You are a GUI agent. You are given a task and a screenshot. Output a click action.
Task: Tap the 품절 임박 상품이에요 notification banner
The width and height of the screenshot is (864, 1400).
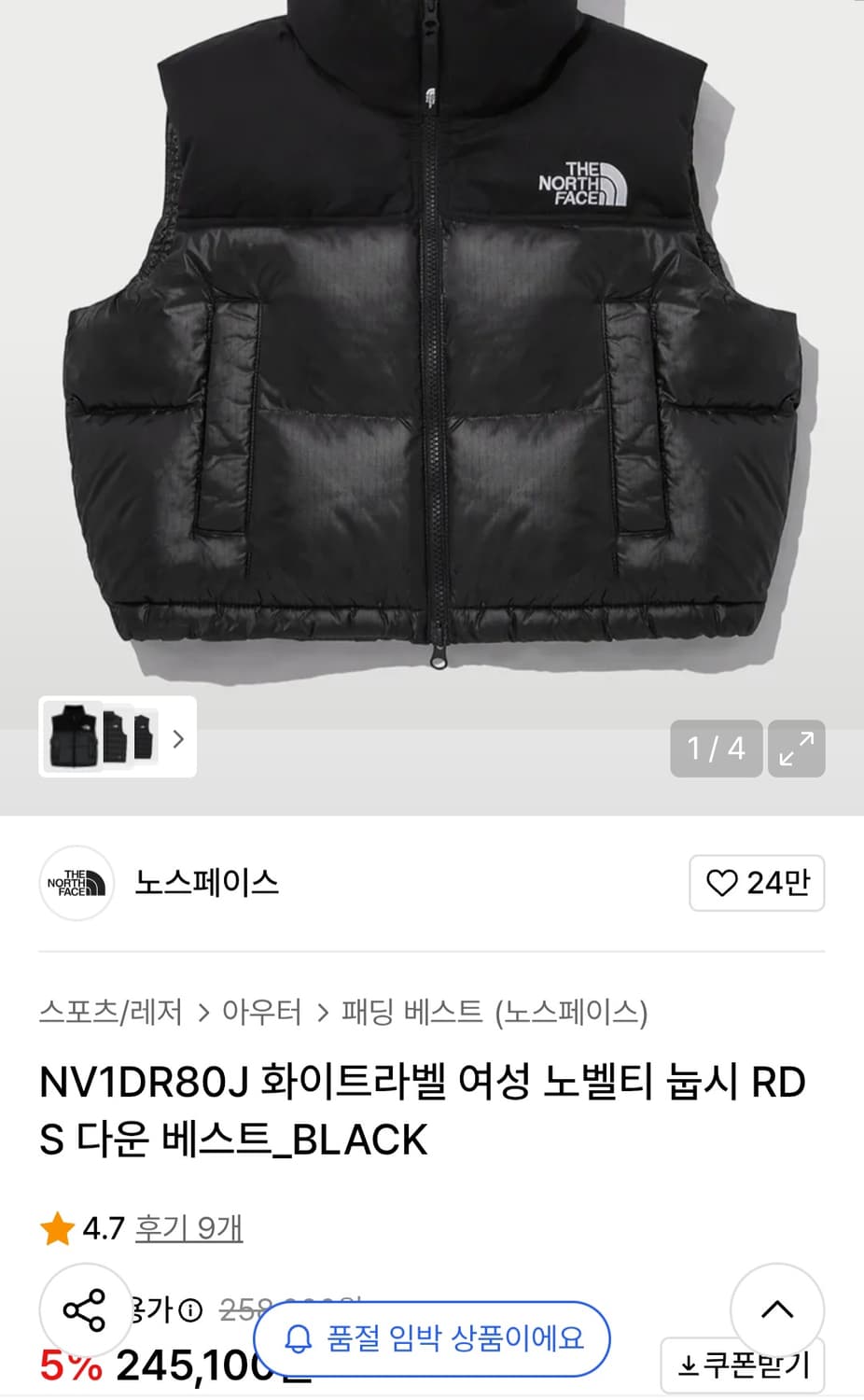[x=434, y=1338]
